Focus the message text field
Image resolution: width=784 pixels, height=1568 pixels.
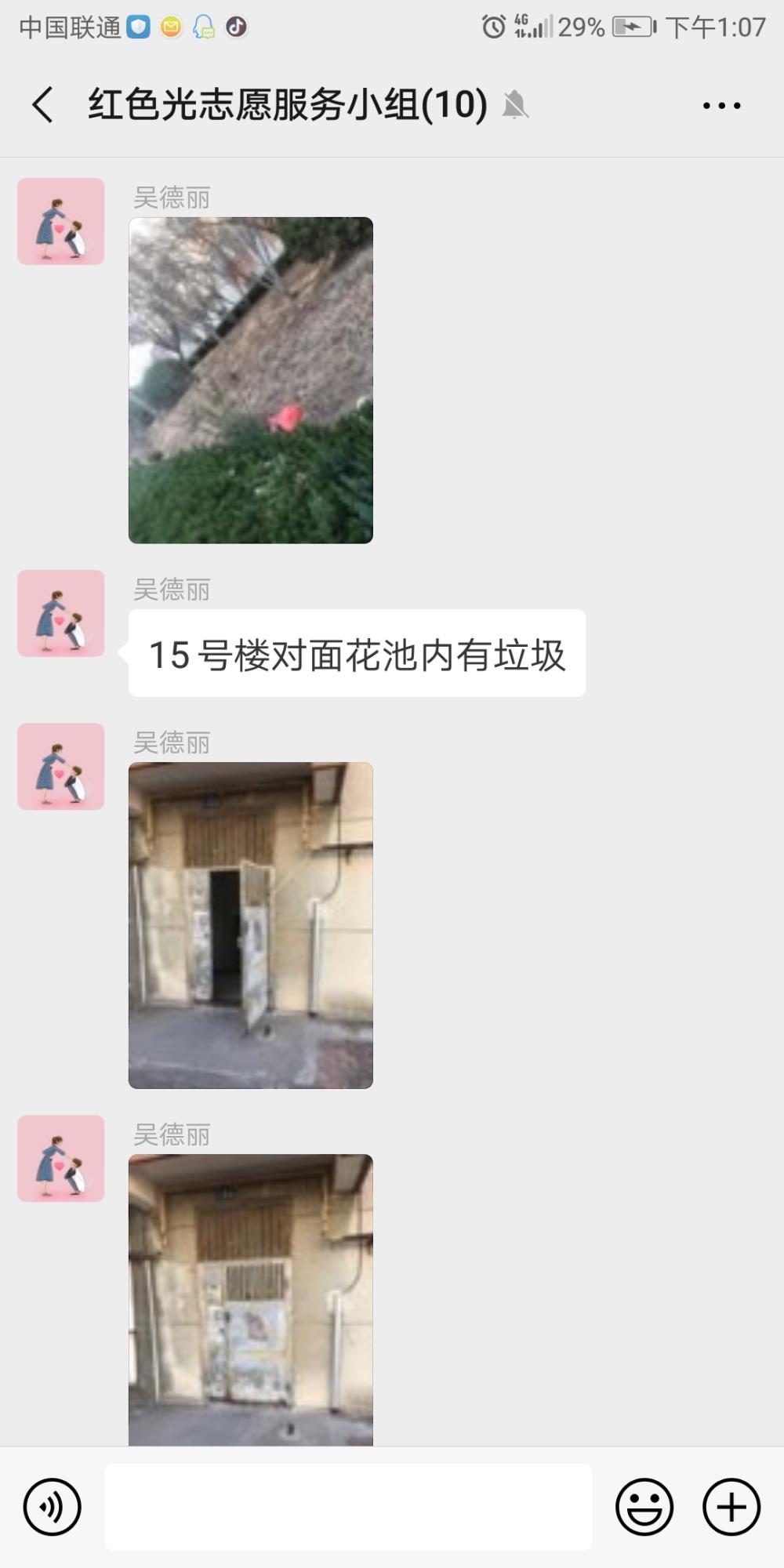pos(348,1507)
